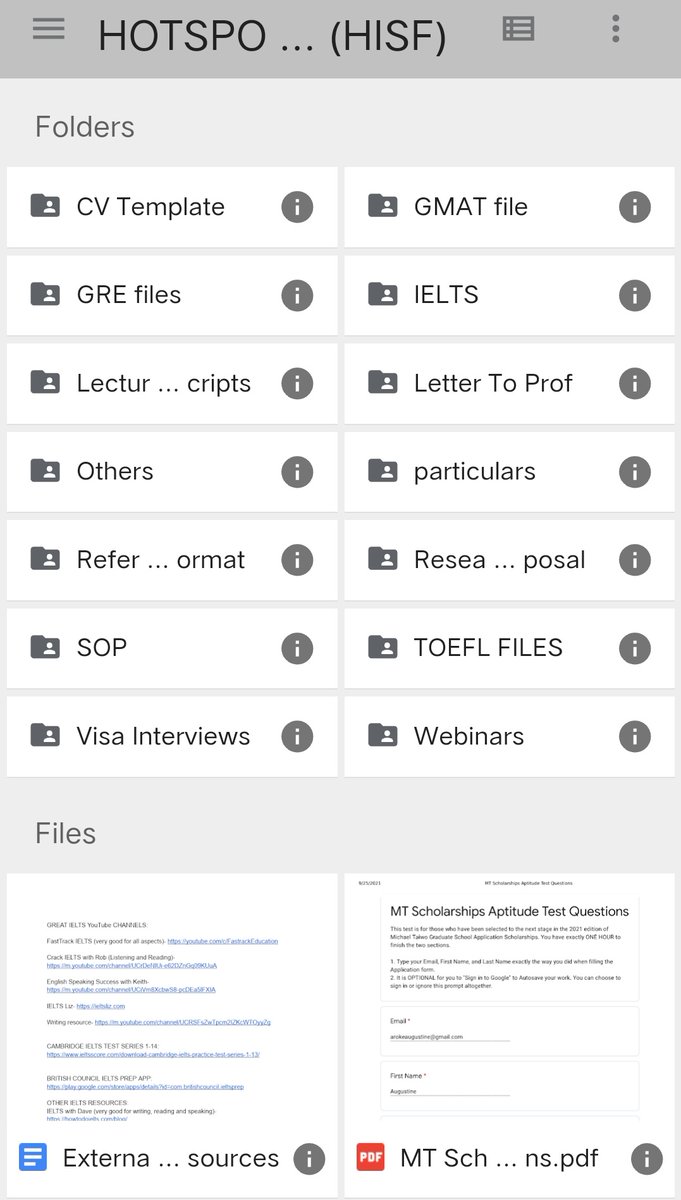Open the hamburger navigation menu
The height and width of the screenshot is (1200, 681).
tap(48, 29)
